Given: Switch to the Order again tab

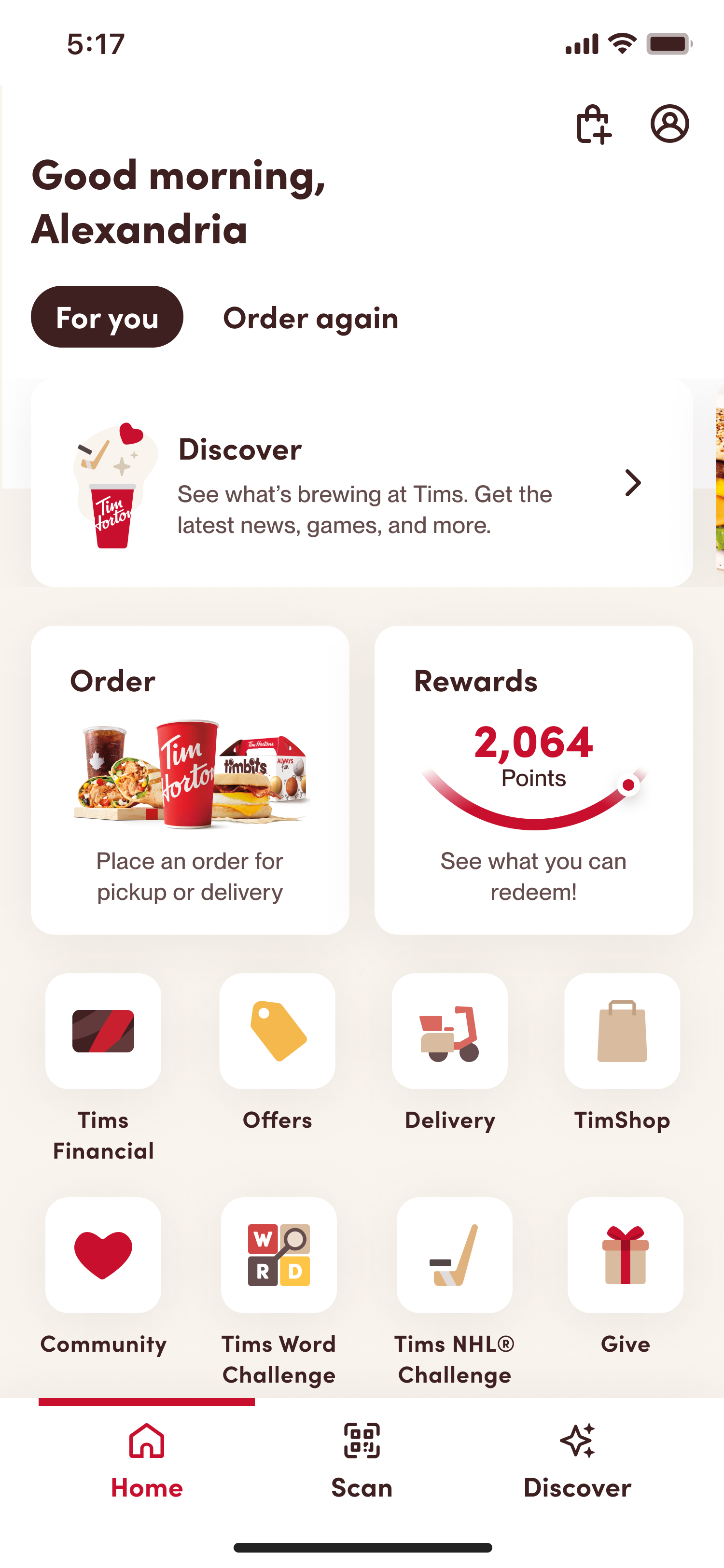Looking at the screenshot, I should pos(310,318).
